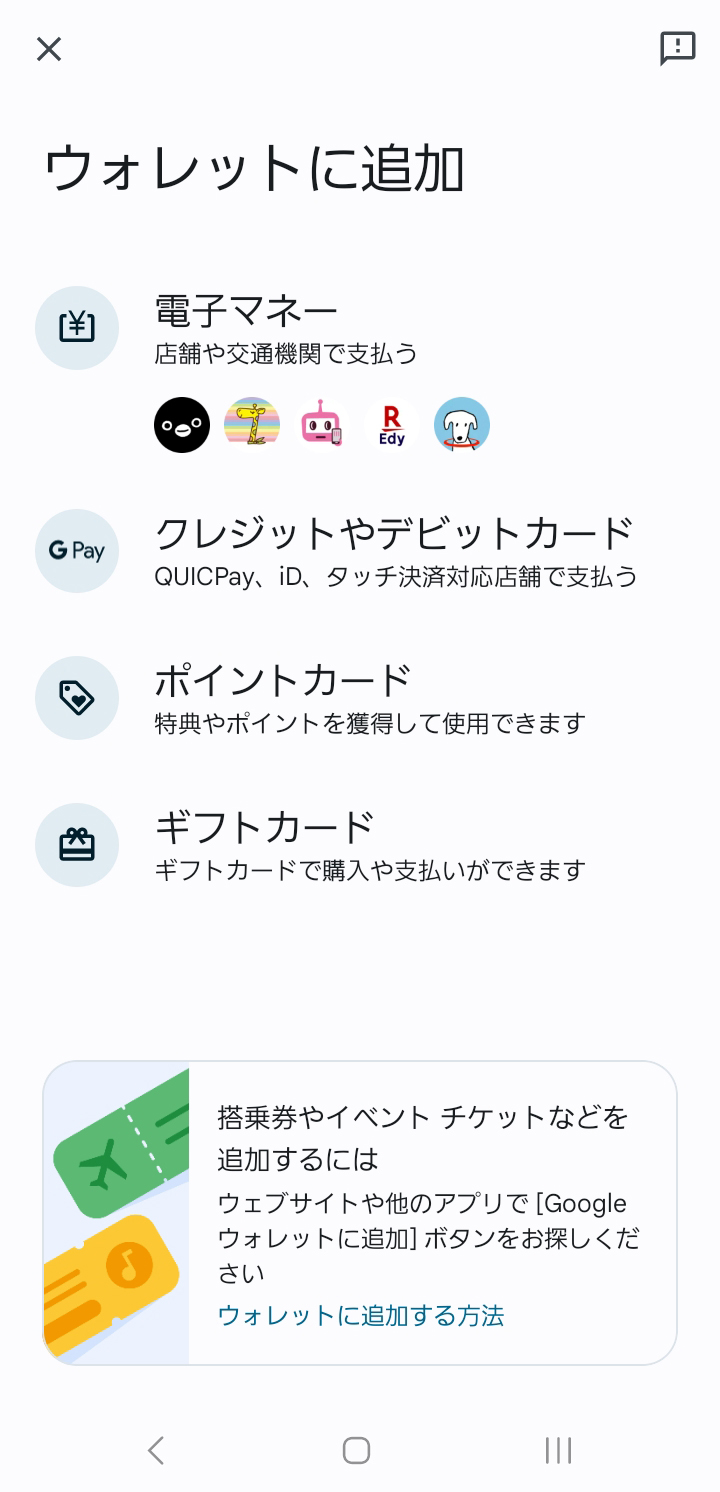Viewport: 720px width, 1492px height.
Task: Tap the boarding pass info card
Action: 360,1212
